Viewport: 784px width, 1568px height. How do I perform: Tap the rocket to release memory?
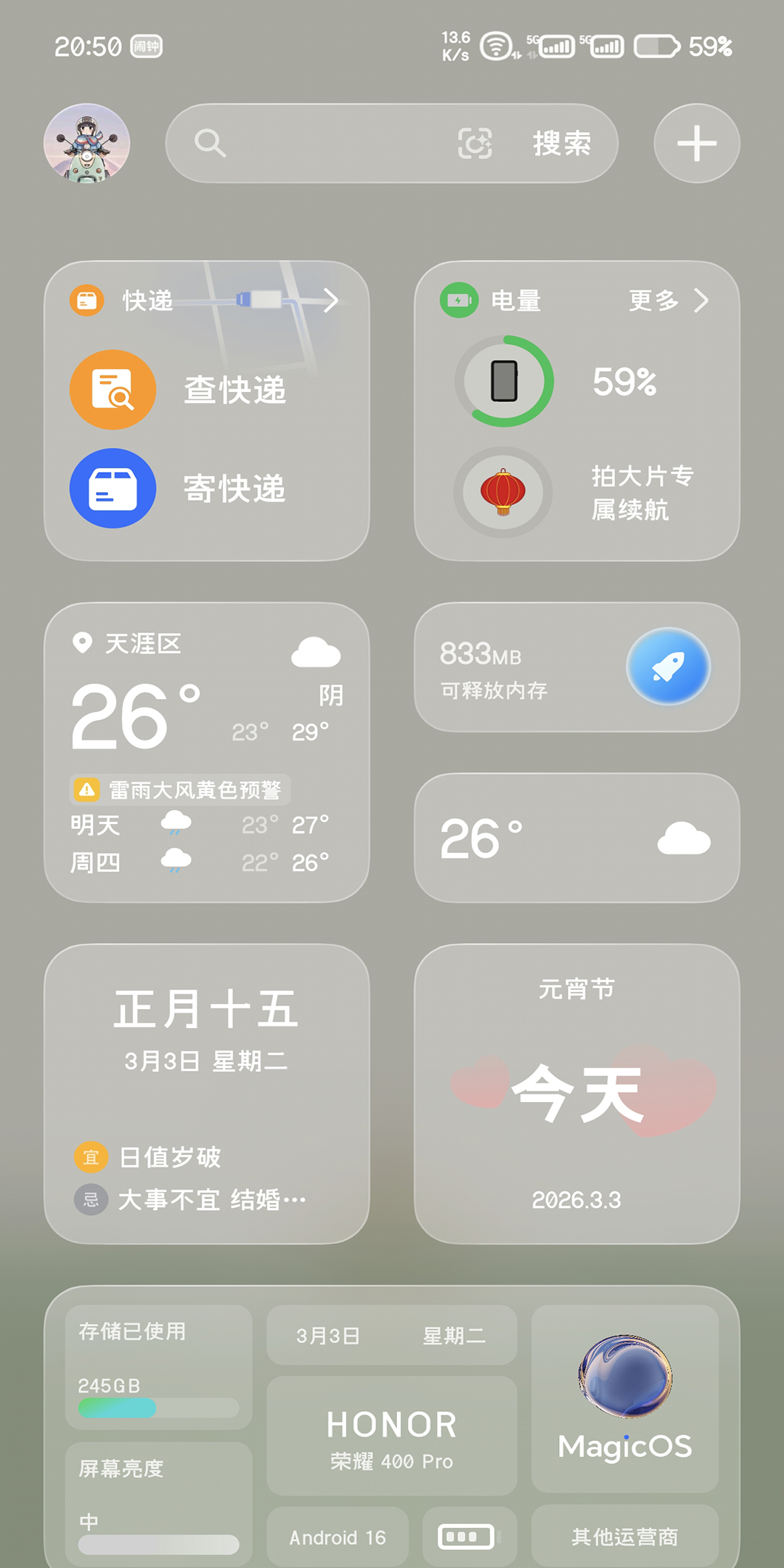click(668, 666)
